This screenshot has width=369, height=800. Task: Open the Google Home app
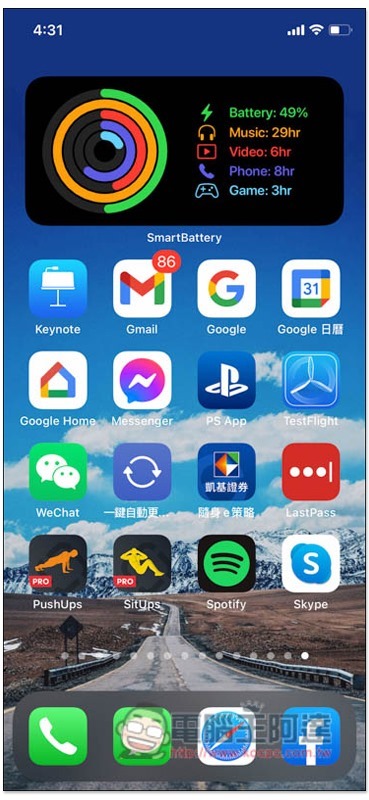[58, 380]
